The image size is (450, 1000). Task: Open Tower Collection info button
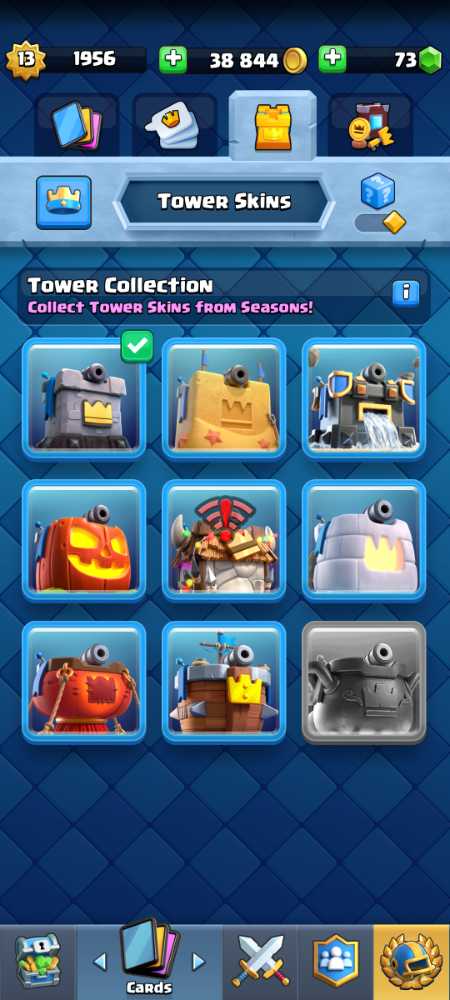[406, 293]
